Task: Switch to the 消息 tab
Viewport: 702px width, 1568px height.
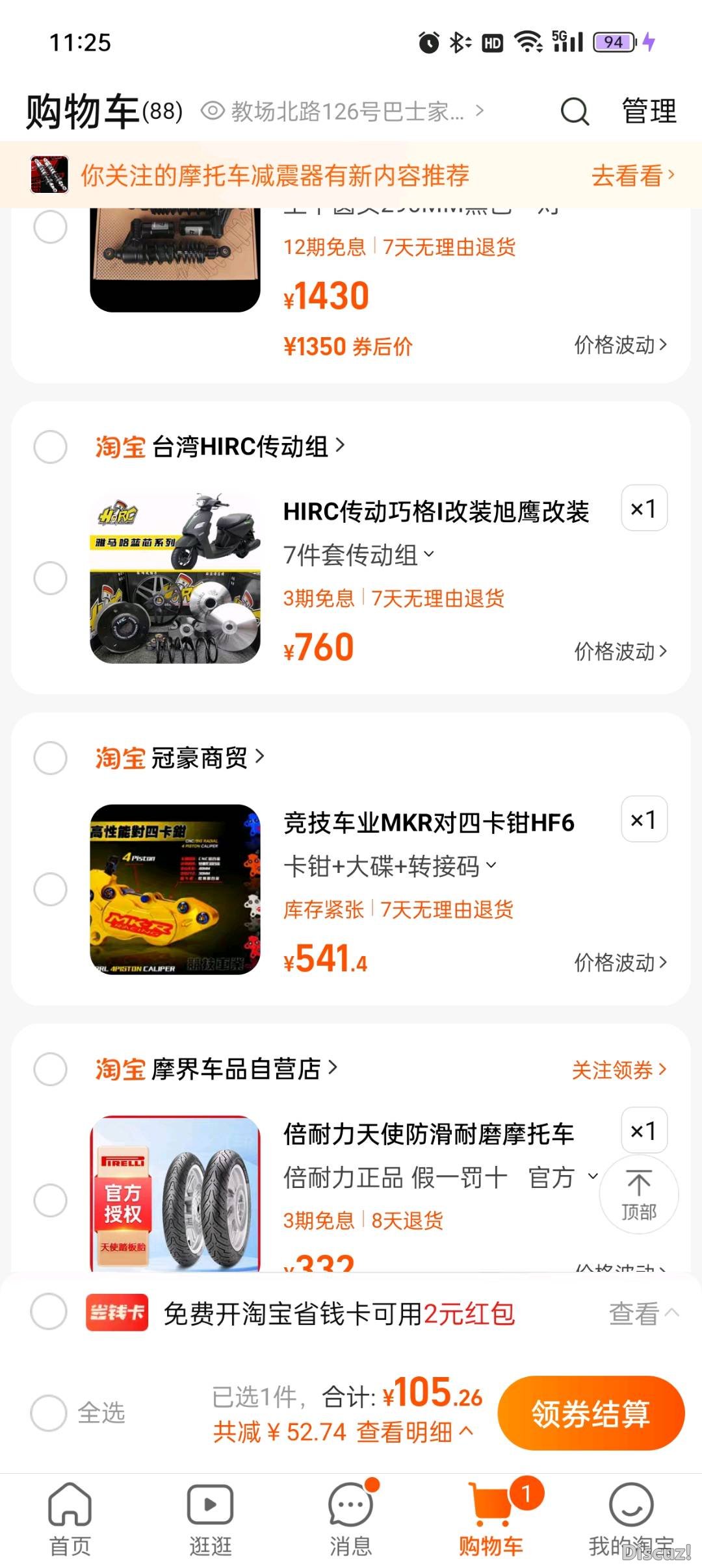Action: point(351,1518)
